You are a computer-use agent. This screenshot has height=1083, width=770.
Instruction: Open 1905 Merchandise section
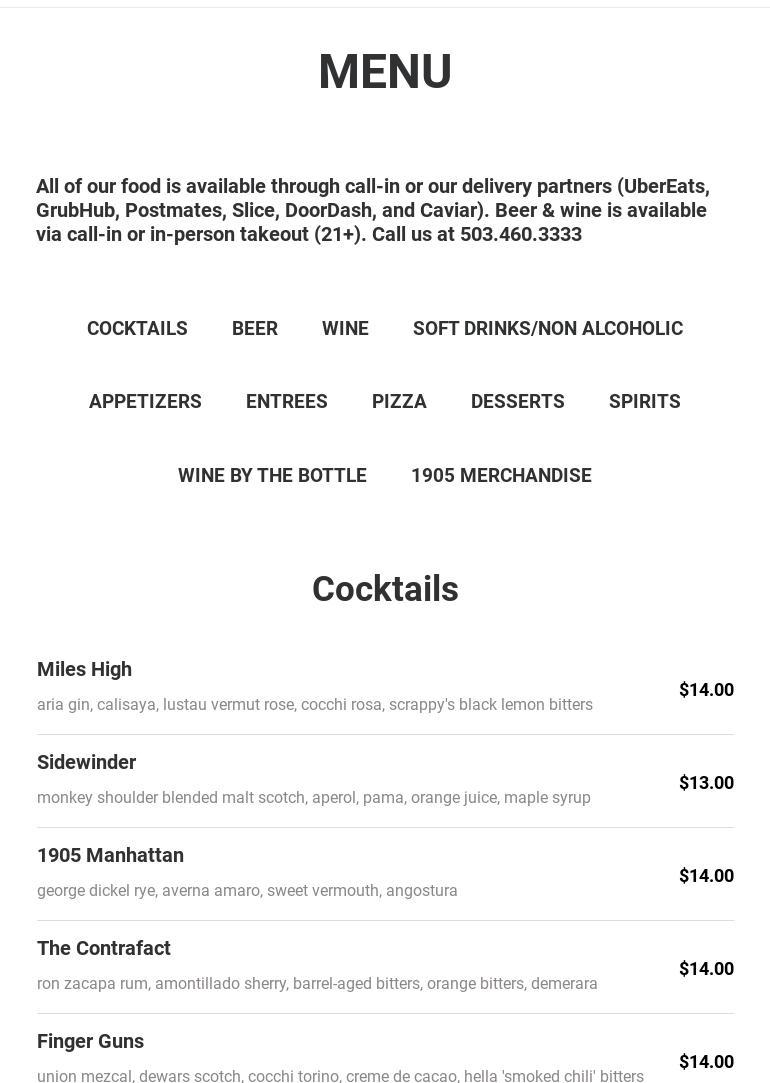coord(501,475)
